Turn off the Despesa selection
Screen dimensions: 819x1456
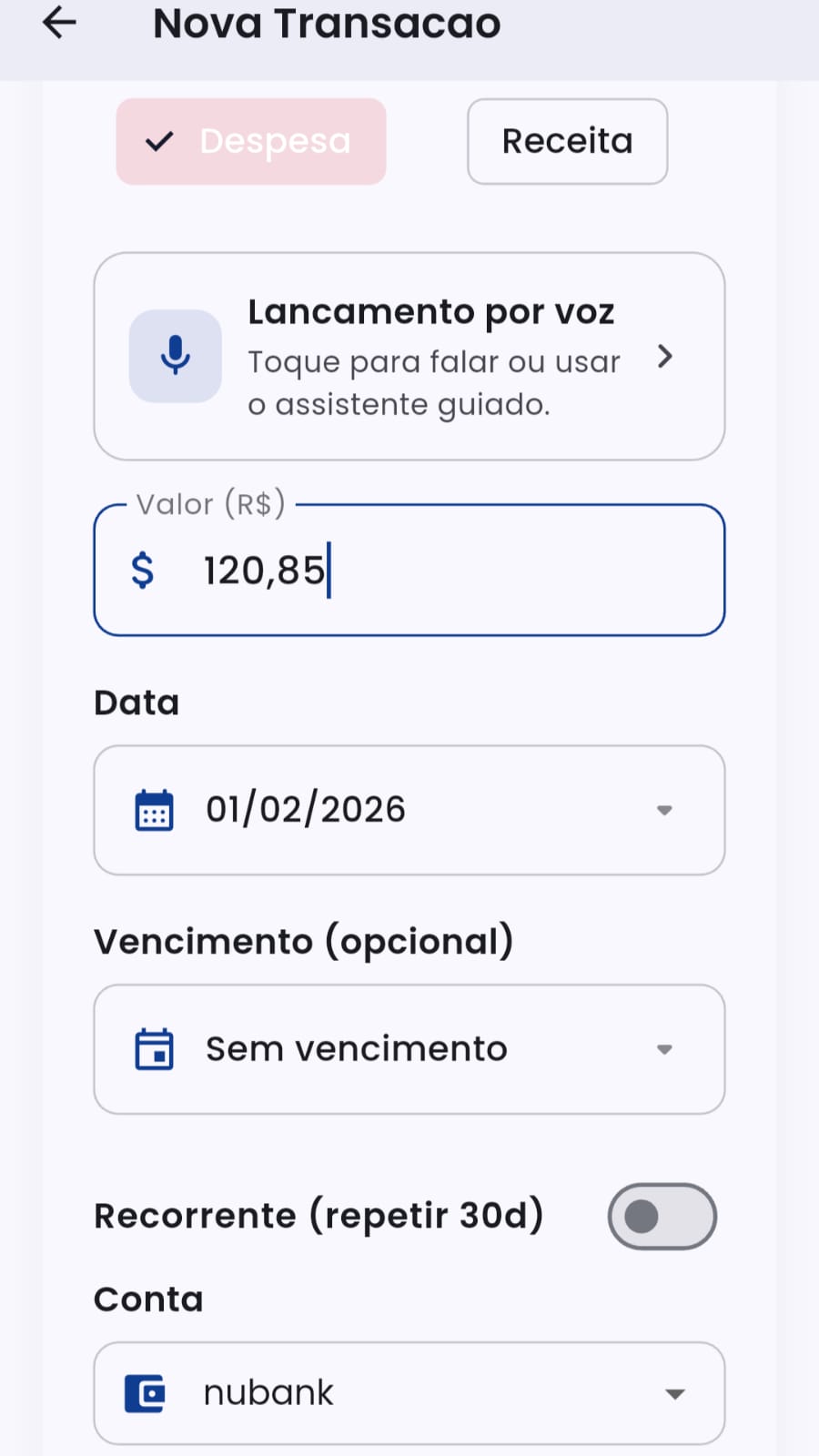coord(250,141)
